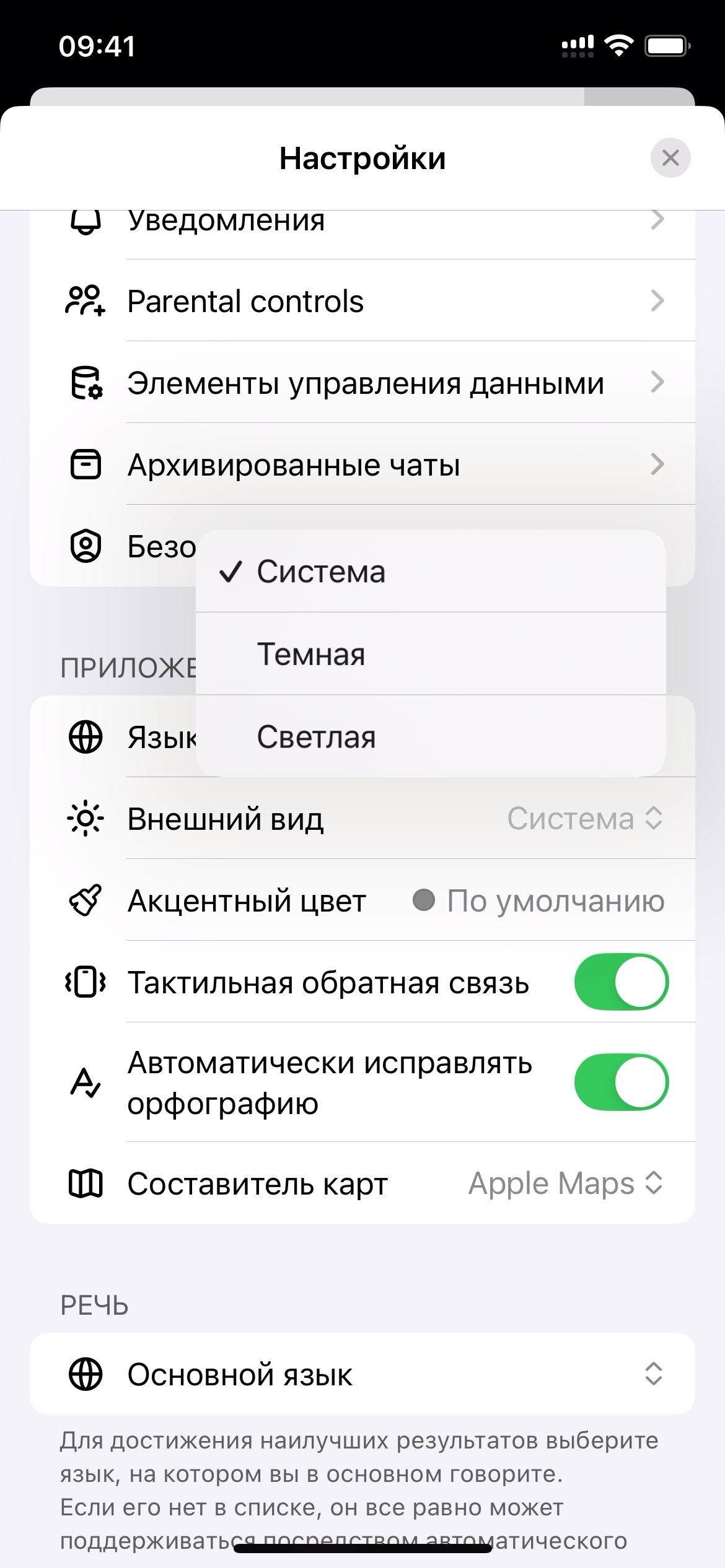Choose the Темная theme
This screenshot has height=1568, width=725.
point(431,654)
